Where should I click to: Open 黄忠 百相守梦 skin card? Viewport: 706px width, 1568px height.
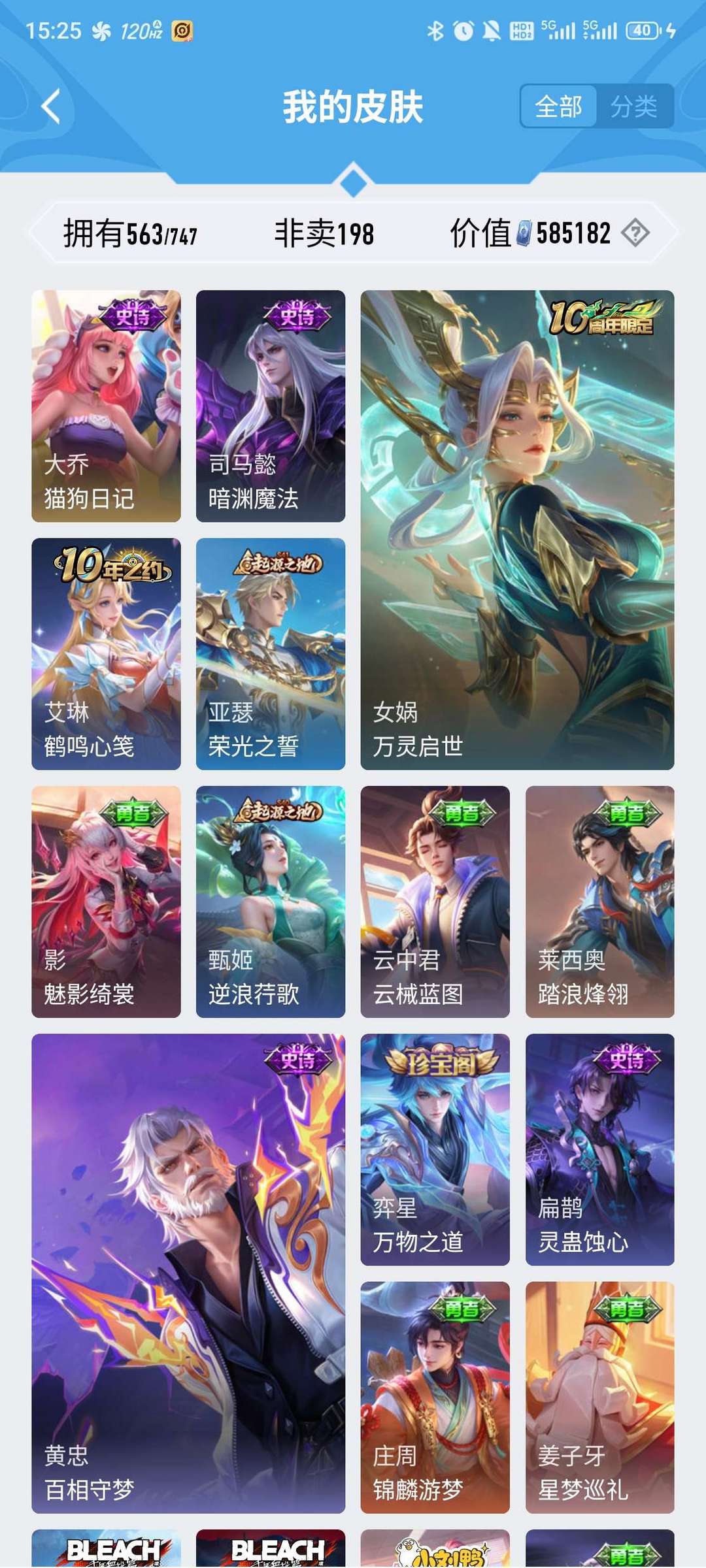point(188,1273)
